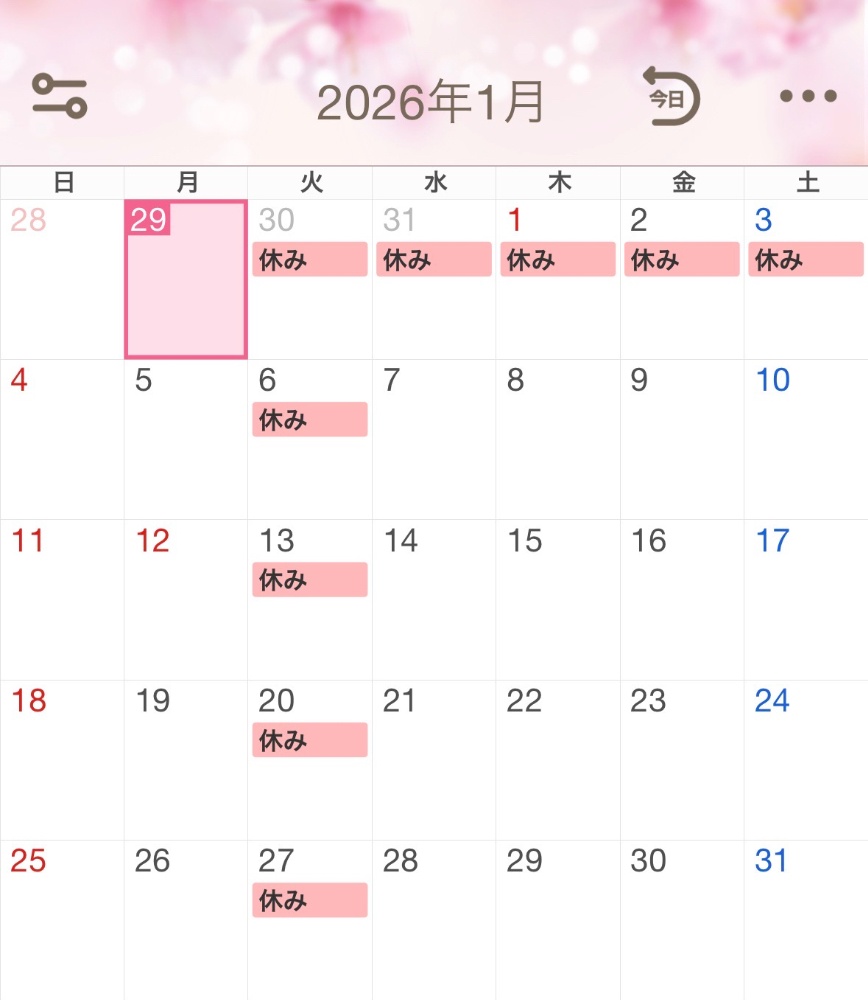868x1000 pixels.
Task: Open the three-dot overflow menu
Action: (808, 97)
